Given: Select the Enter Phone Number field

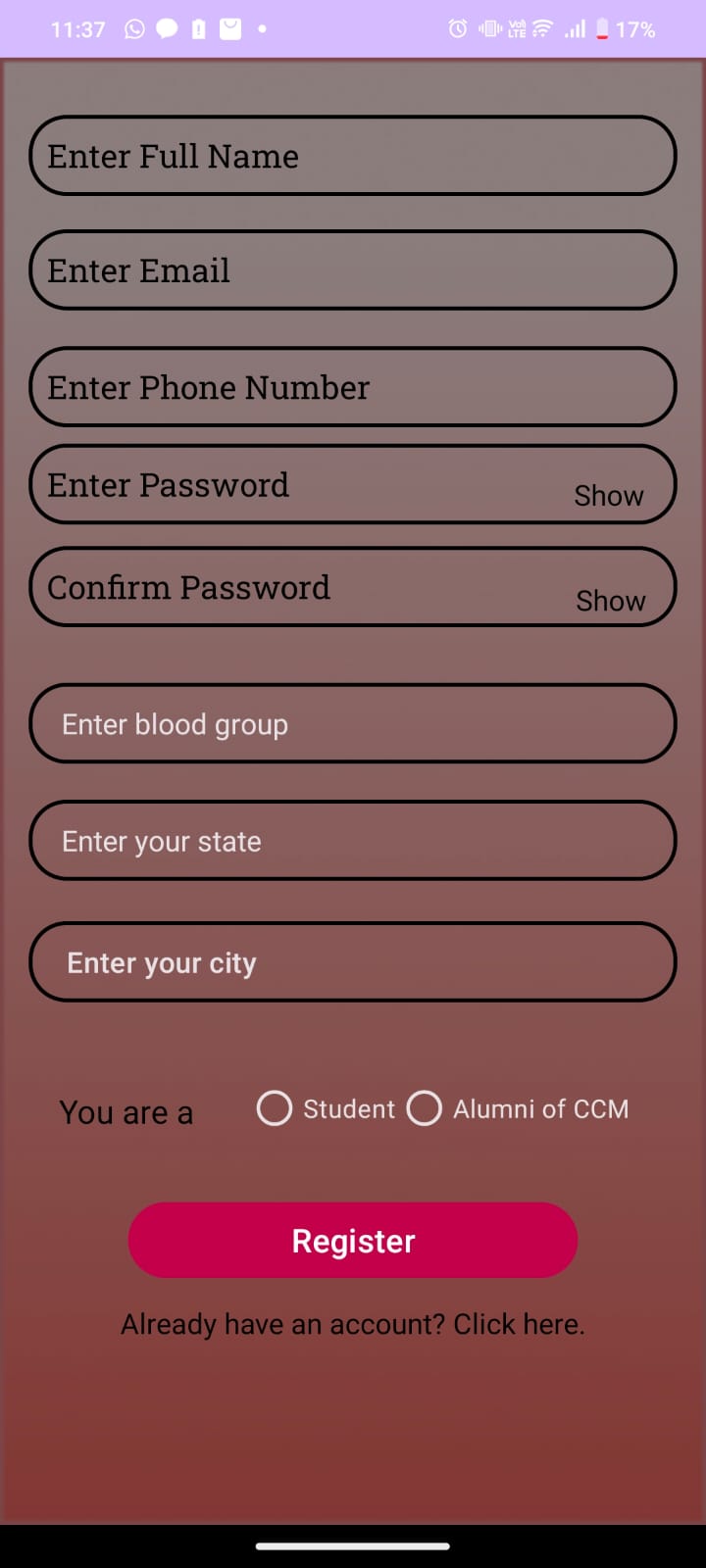Looking at the screenshot, I should [x=353, y=387].
